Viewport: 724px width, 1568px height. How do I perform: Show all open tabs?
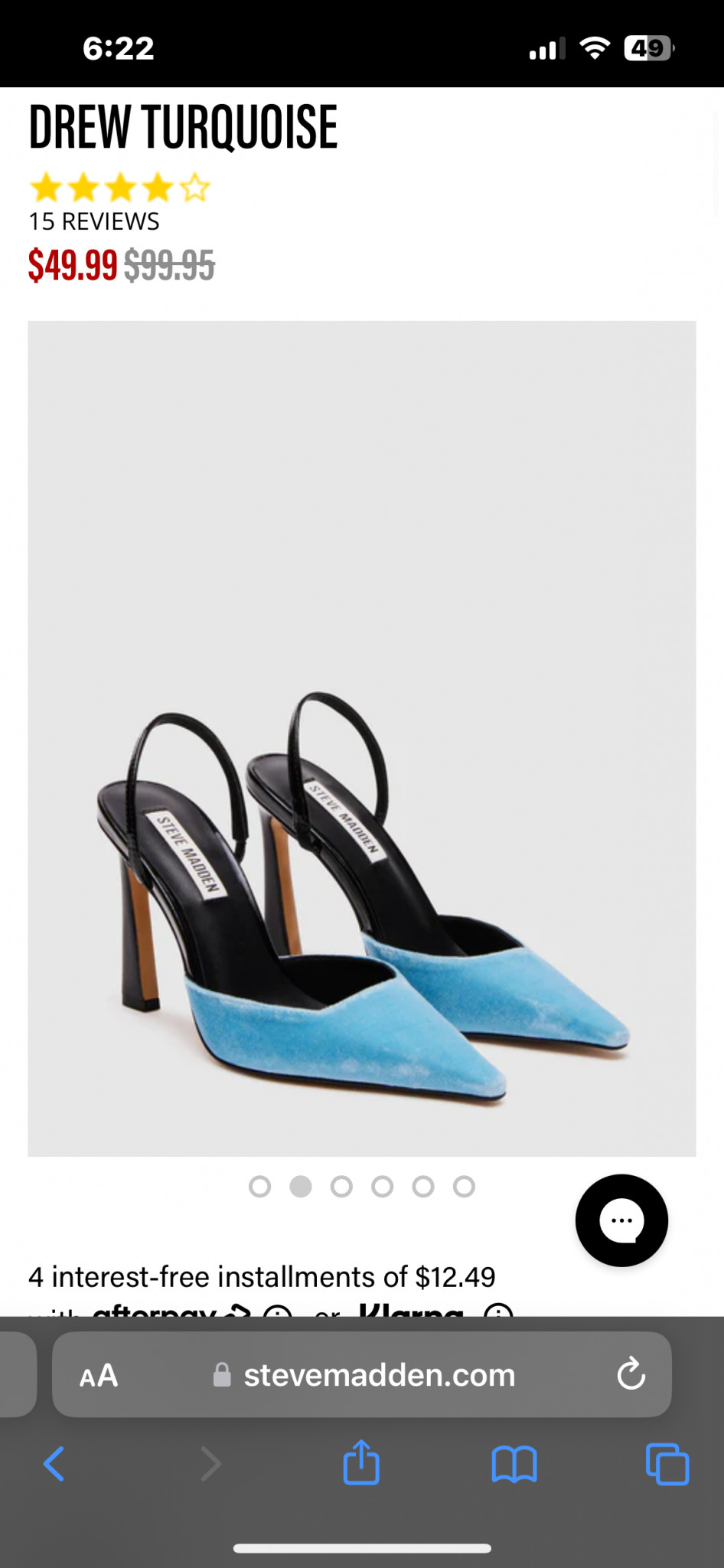click(667, 1464)
